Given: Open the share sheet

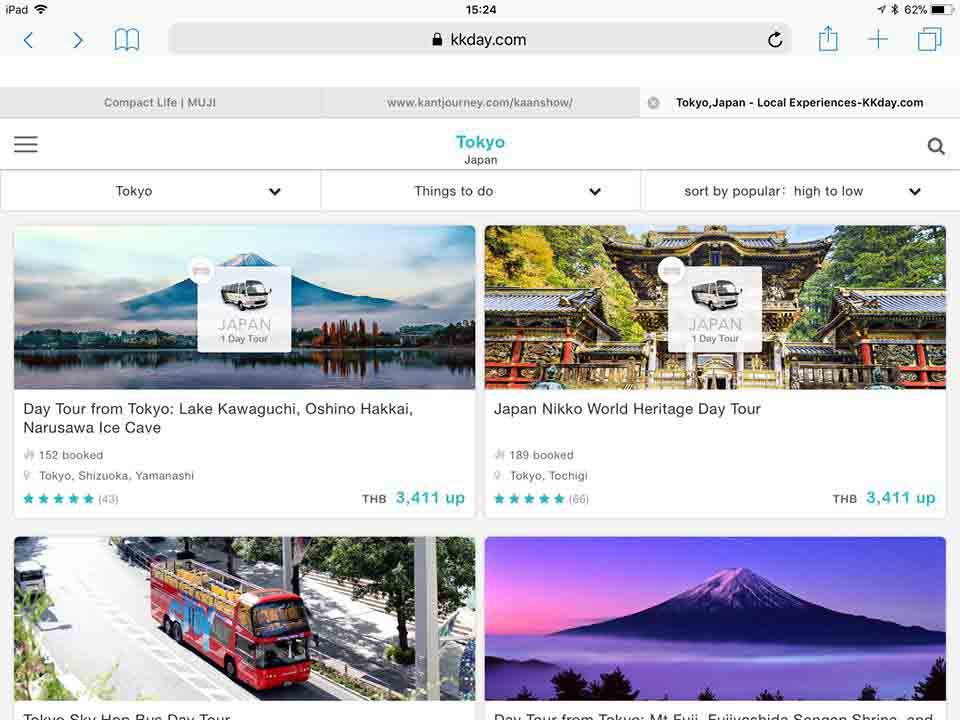Looking at the screenshot, I should tap(828, 40).
